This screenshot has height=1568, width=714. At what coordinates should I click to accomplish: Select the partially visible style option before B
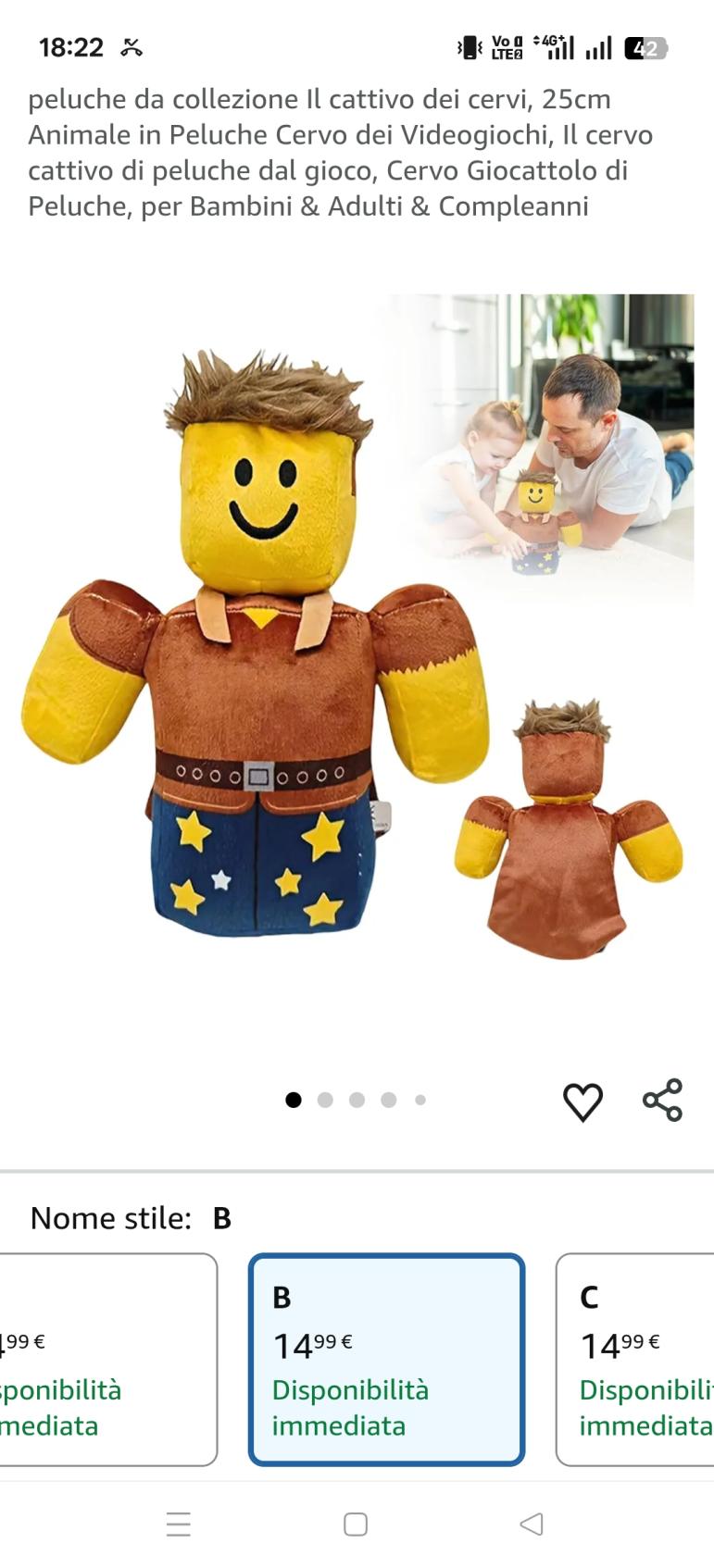click(106, 1359)
